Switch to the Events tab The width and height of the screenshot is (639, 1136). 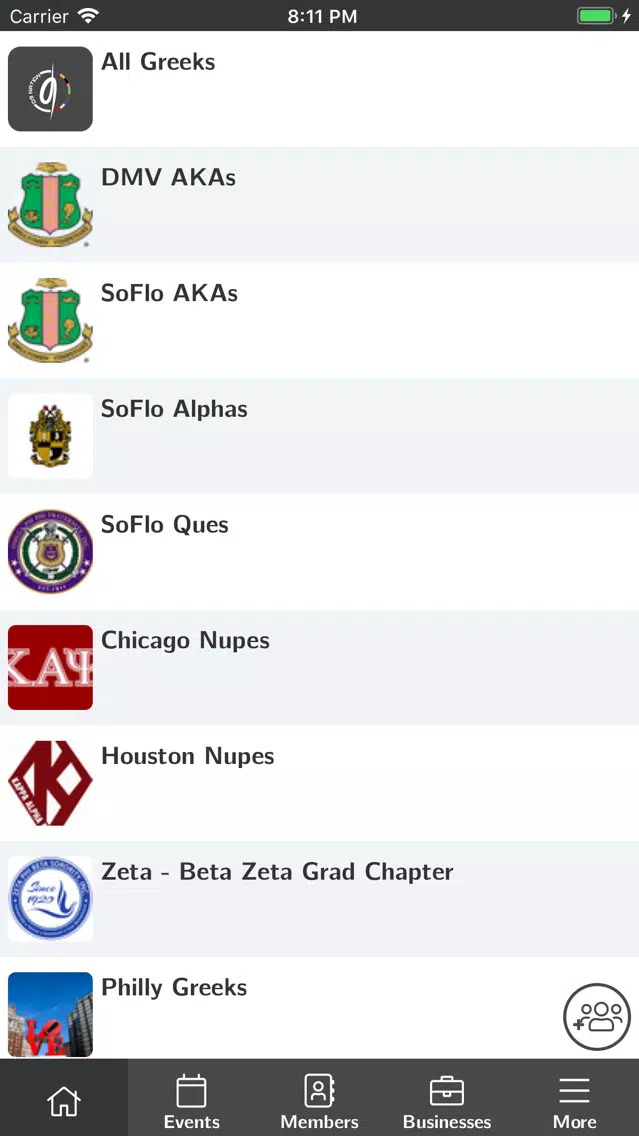click(x=191, y=1098)
